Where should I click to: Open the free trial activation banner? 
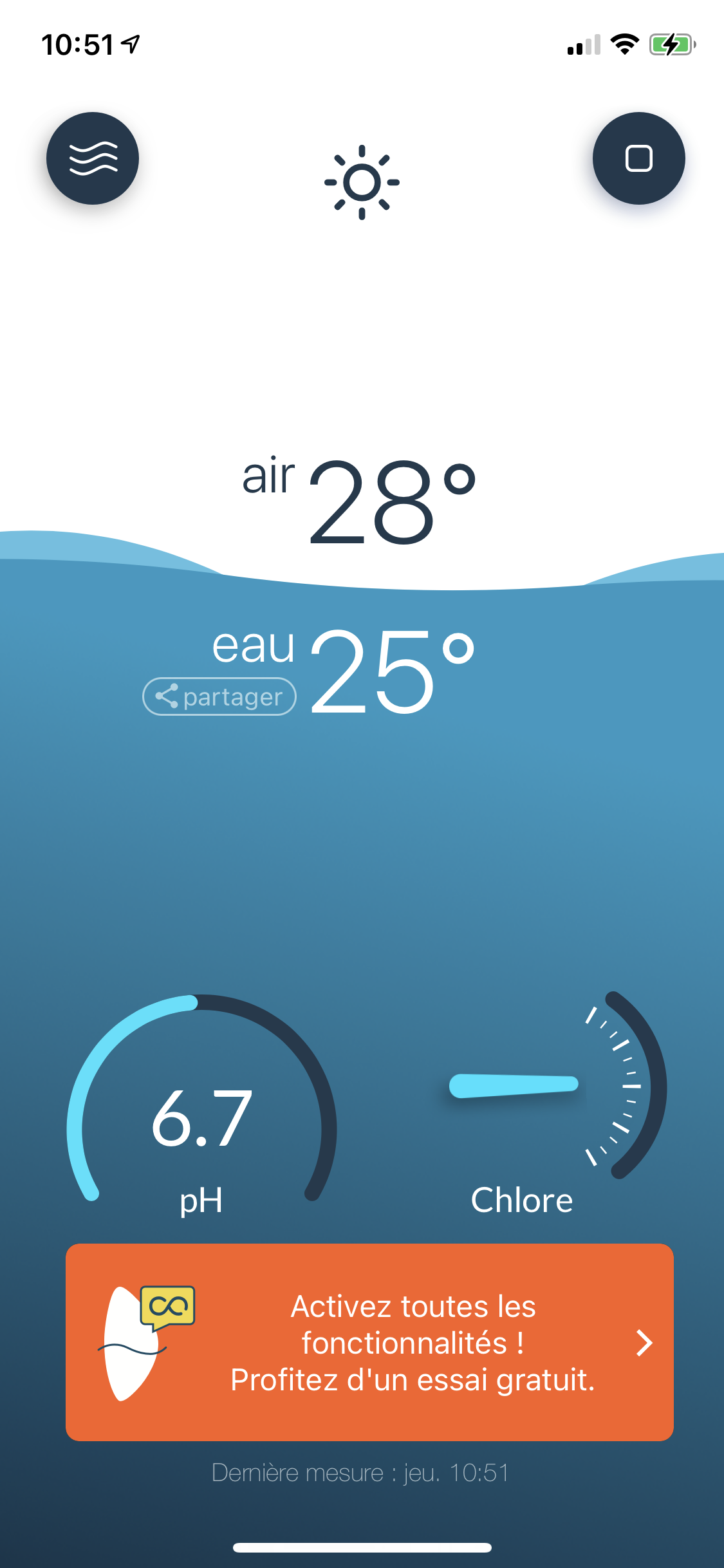pos(369,1342)
